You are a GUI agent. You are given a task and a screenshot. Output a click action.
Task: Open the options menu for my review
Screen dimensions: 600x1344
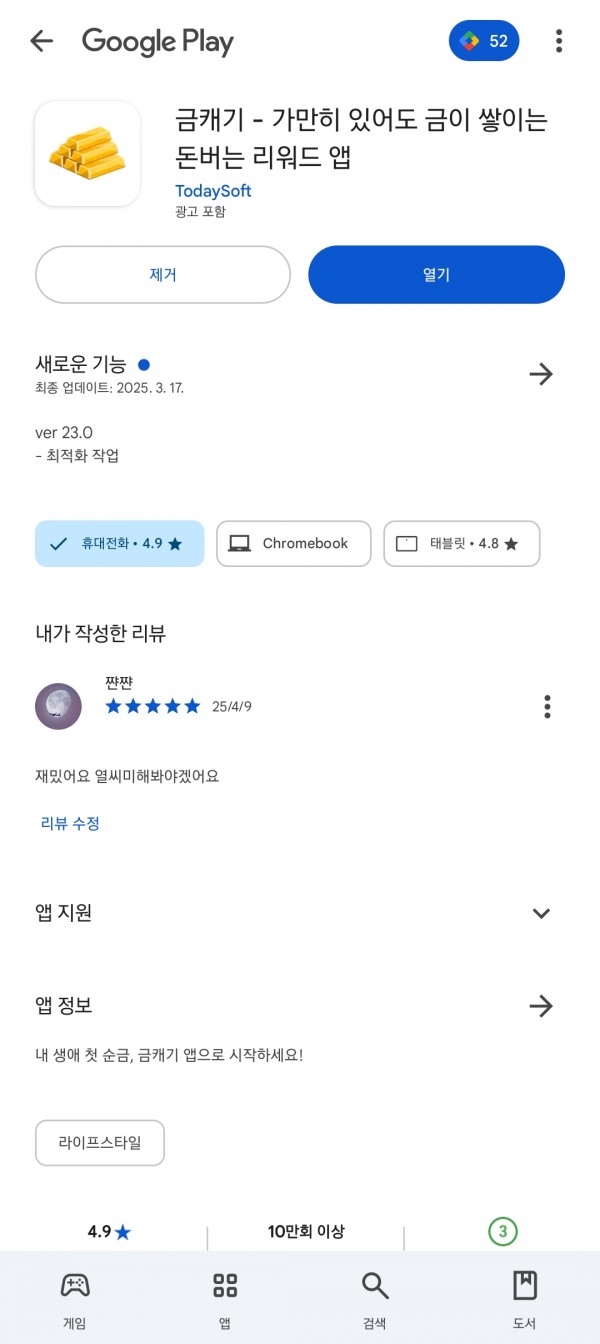547,706
